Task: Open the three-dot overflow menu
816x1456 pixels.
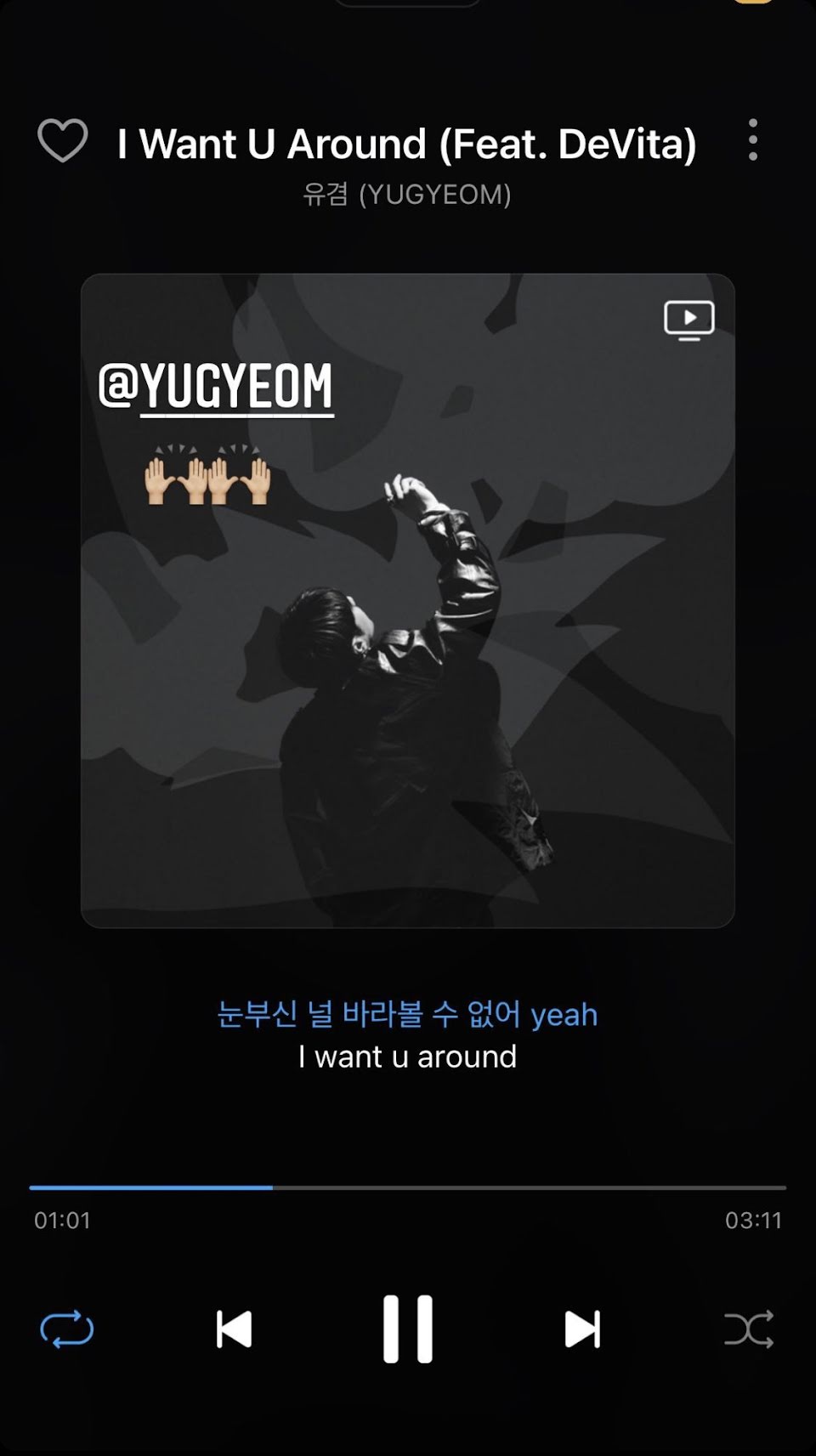Action: click(752, 140)
